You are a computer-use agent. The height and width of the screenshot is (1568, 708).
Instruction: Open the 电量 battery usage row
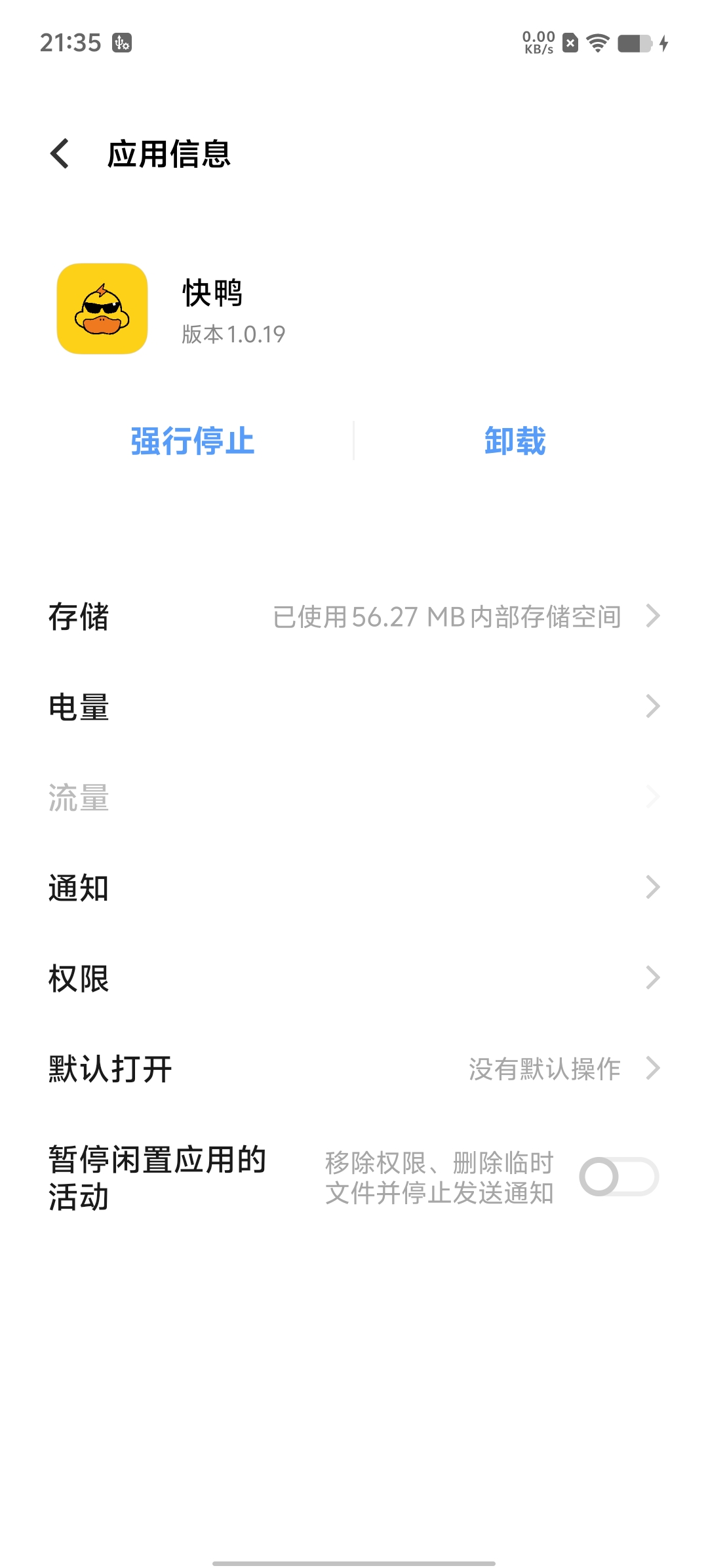coord(354,707)
